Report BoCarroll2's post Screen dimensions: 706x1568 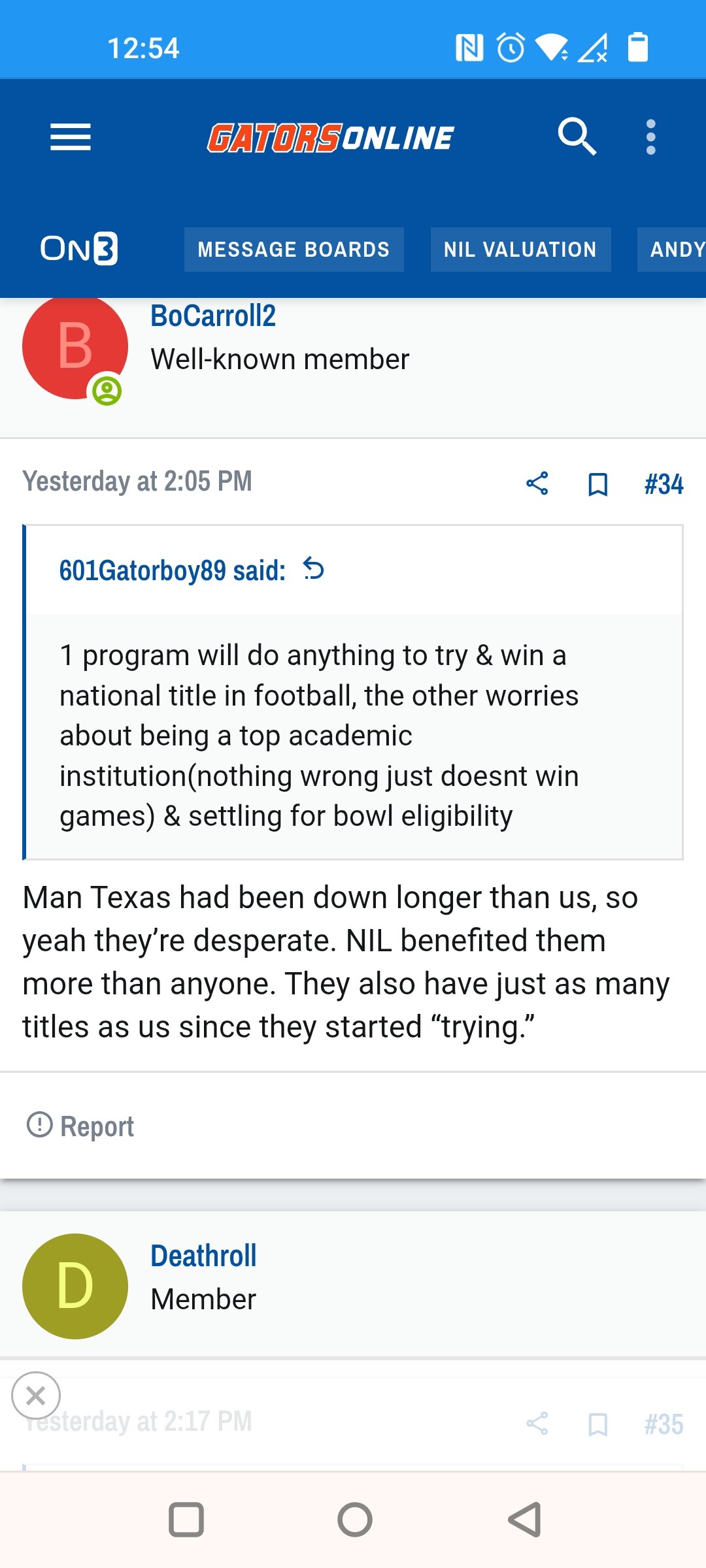pos(80,1126)
